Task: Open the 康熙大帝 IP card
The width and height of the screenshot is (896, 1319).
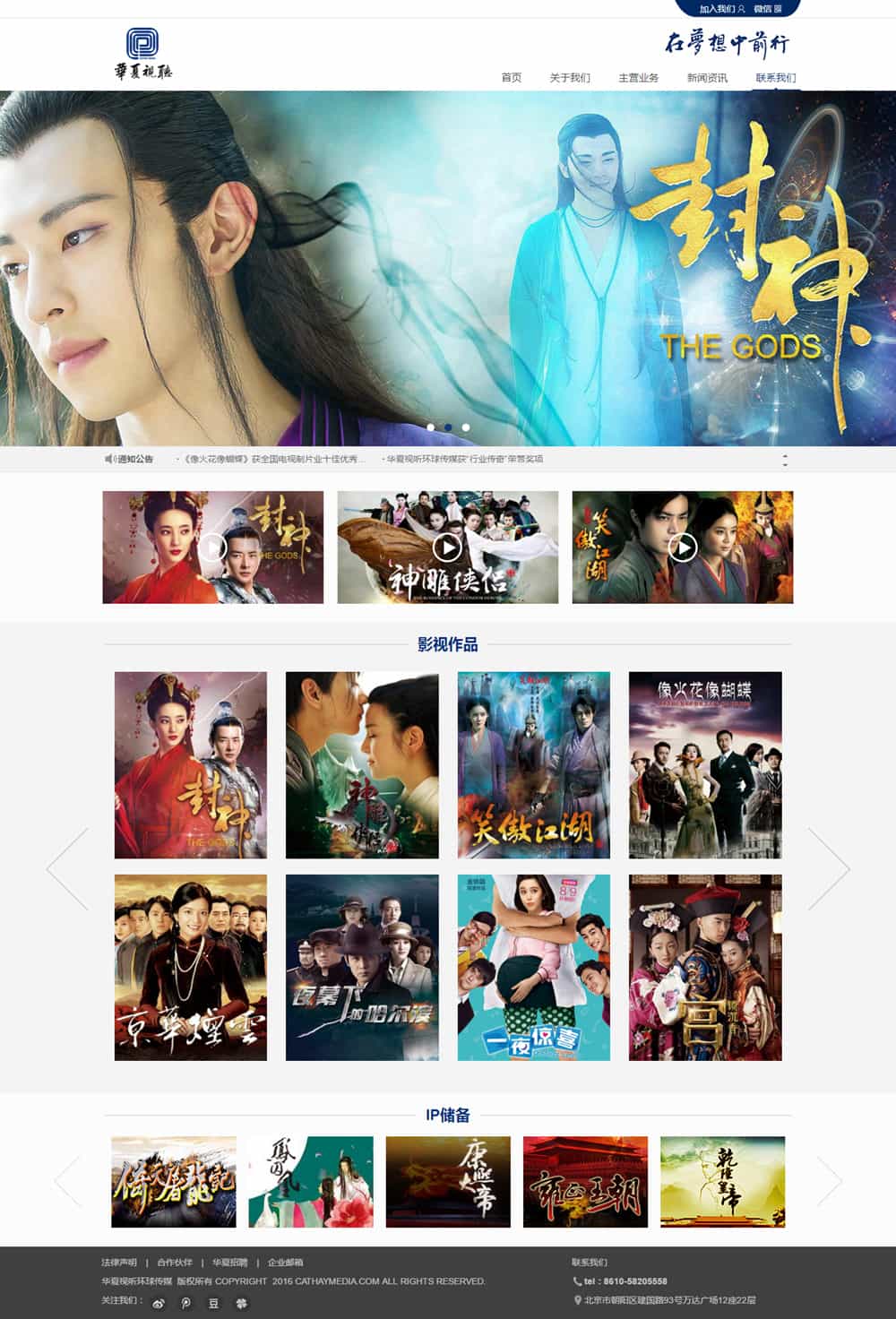Action: click(x=448, y=1181)
